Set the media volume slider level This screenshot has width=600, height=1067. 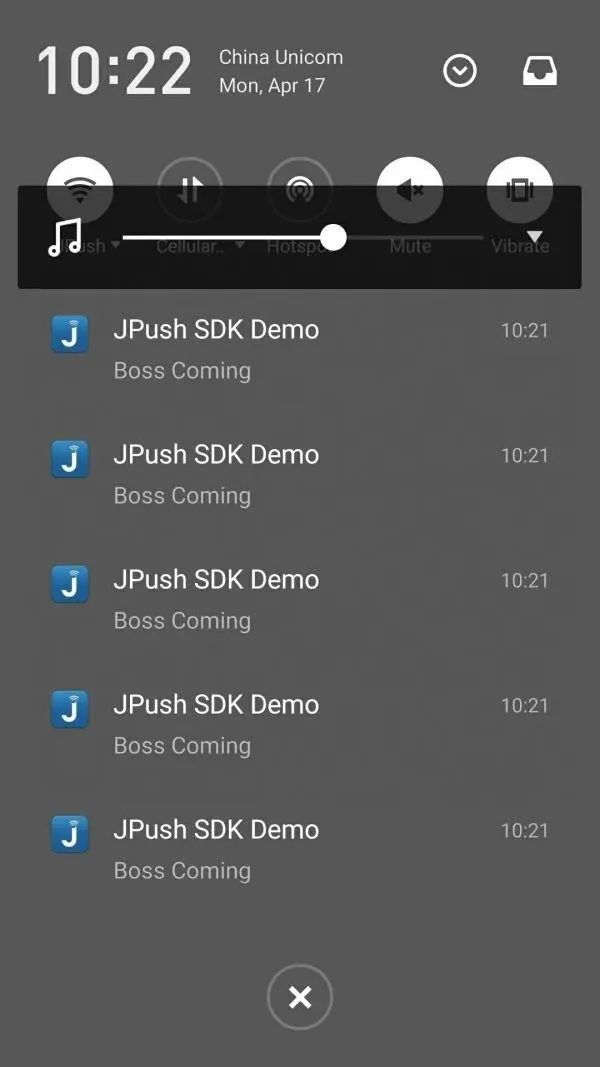click(333, 238)
